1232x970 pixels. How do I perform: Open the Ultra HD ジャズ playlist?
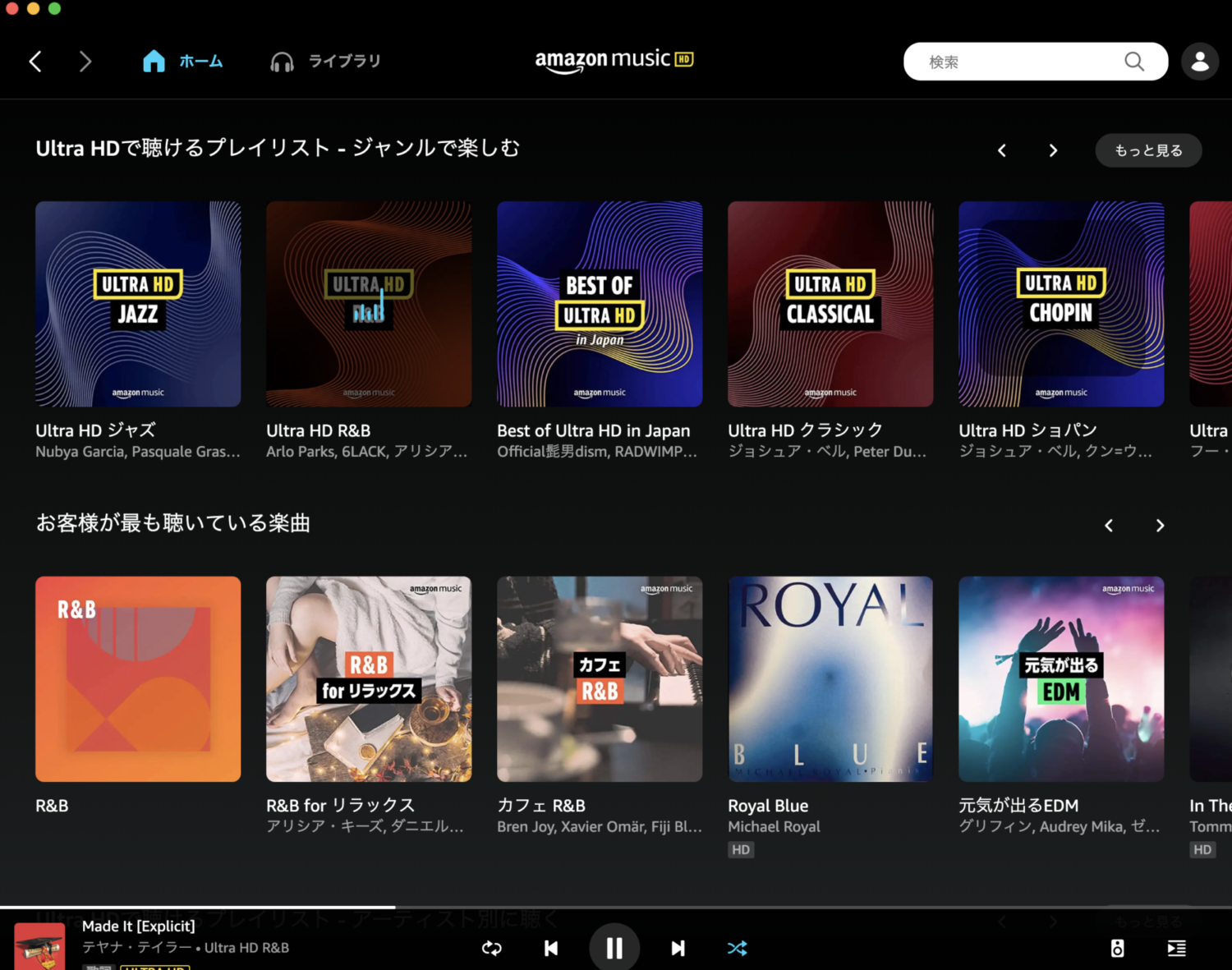click(138, 304)
